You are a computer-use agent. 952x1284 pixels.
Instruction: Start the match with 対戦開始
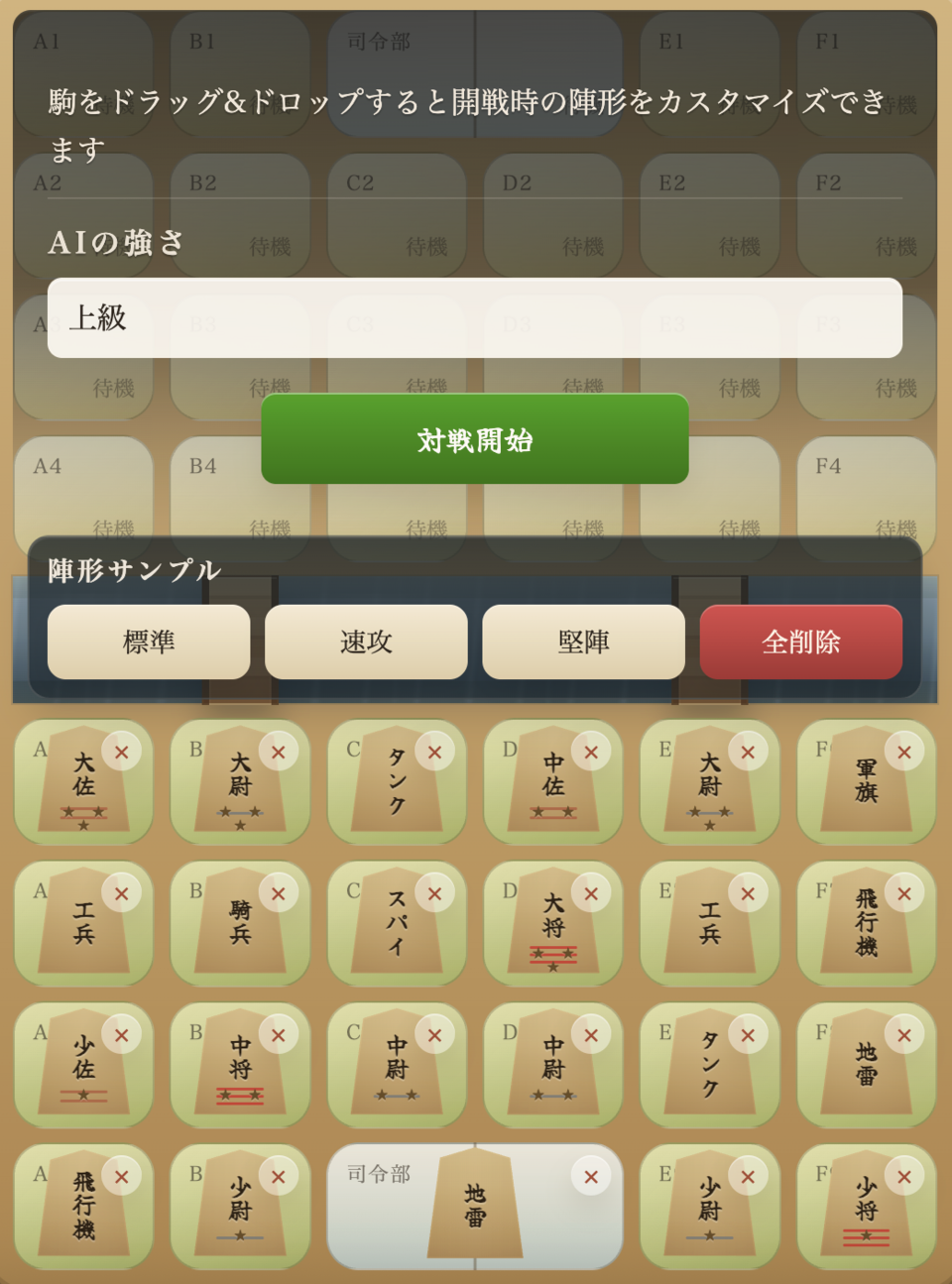pos(474,439)
